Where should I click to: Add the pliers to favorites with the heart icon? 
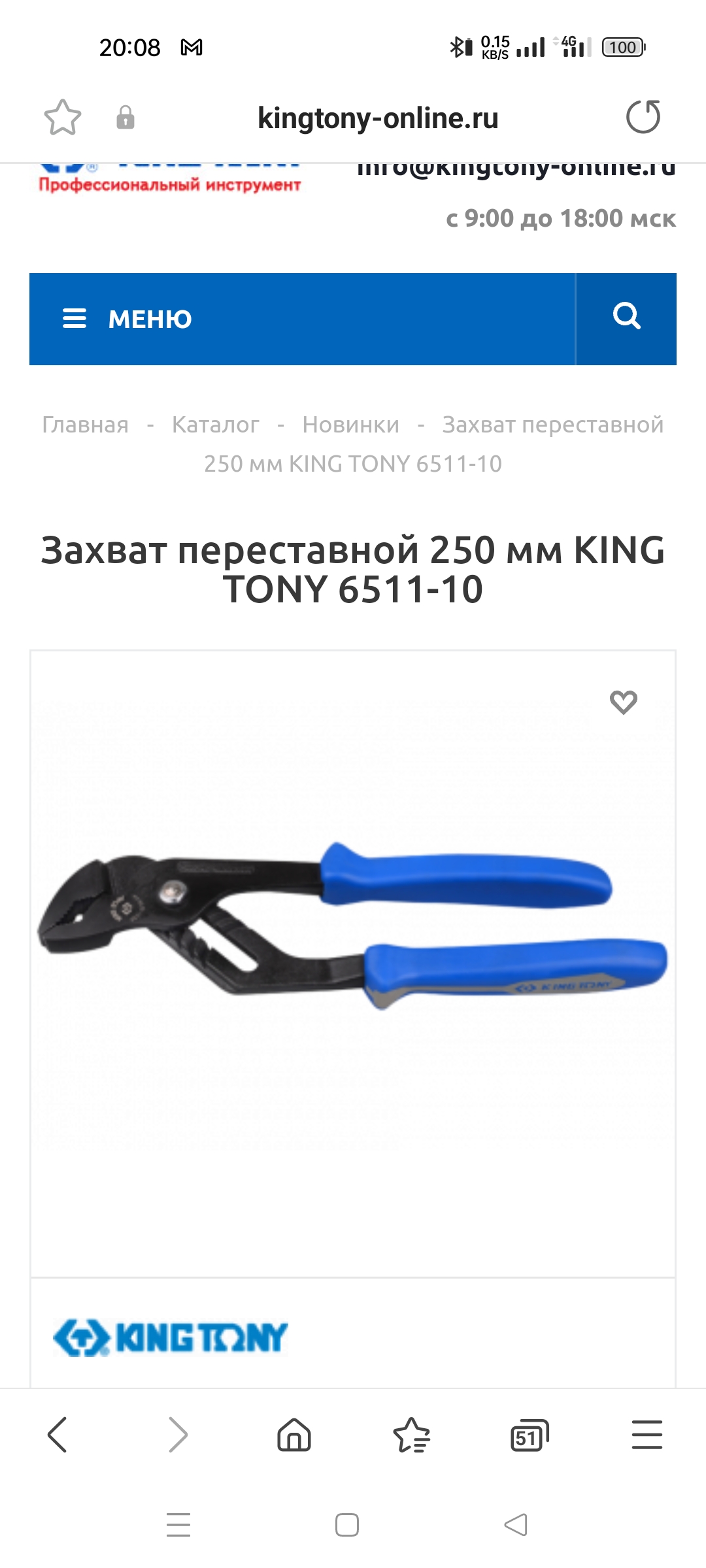[623, 702]
